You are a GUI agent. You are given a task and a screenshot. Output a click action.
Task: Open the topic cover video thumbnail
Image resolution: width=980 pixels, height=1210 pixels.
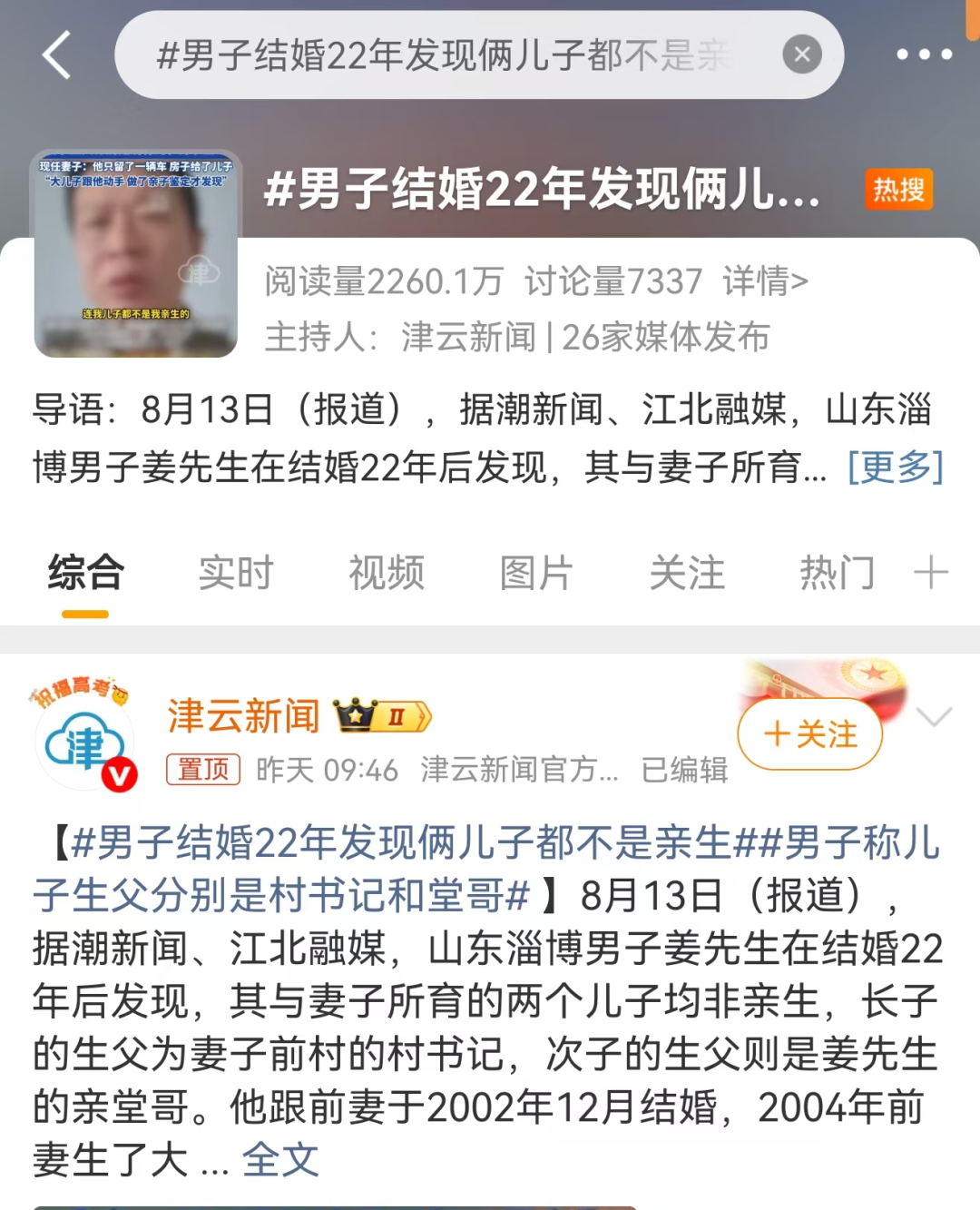[136, 253]
